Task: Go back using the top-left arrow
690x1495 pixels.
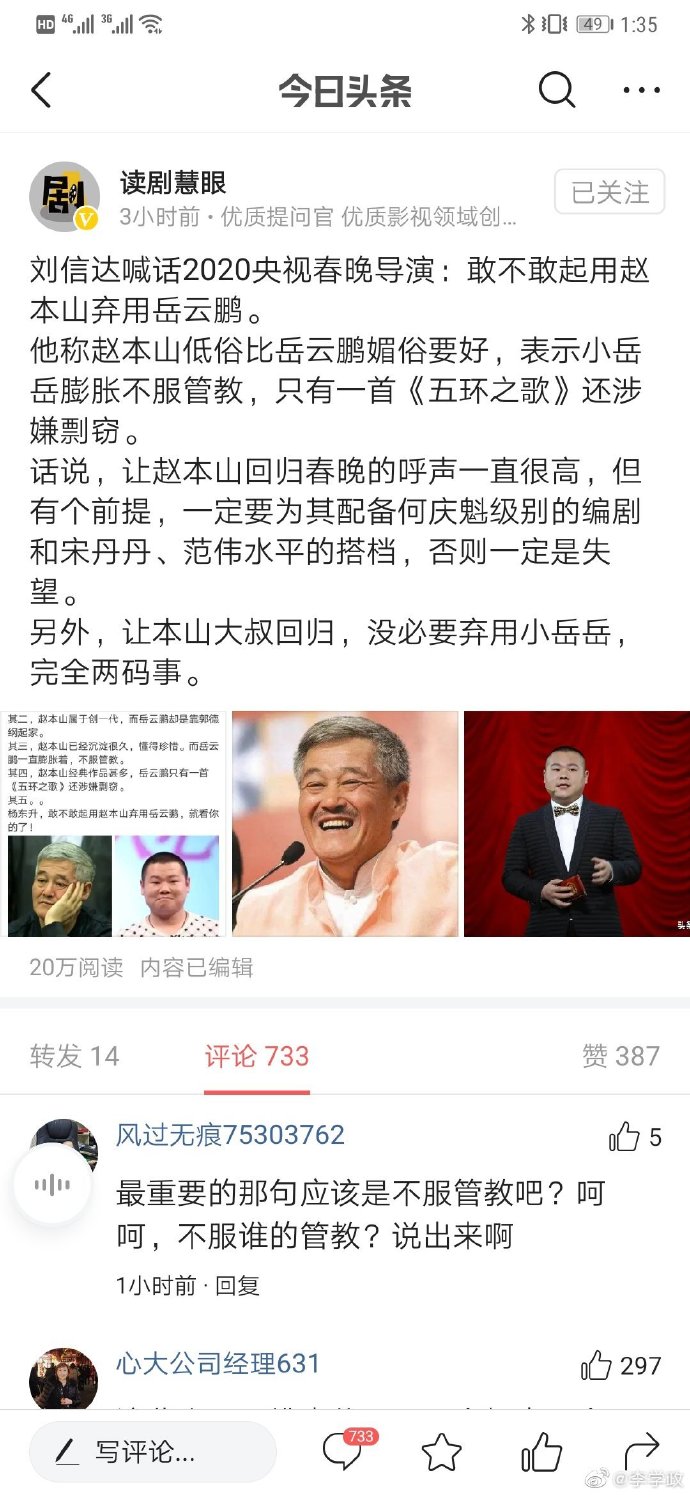Action: tap(40, 91)
